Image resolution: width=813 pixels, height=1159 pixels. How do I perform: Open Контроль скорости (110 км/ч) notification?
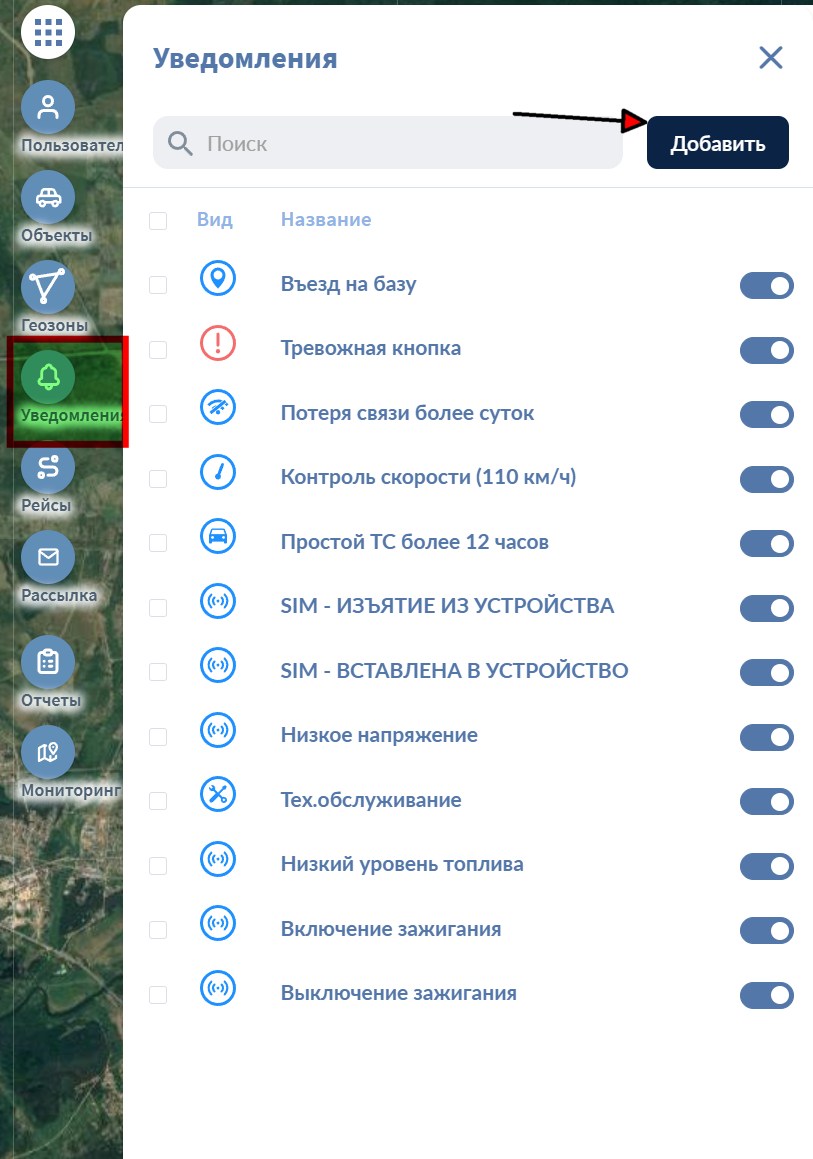tap(428, 478)
